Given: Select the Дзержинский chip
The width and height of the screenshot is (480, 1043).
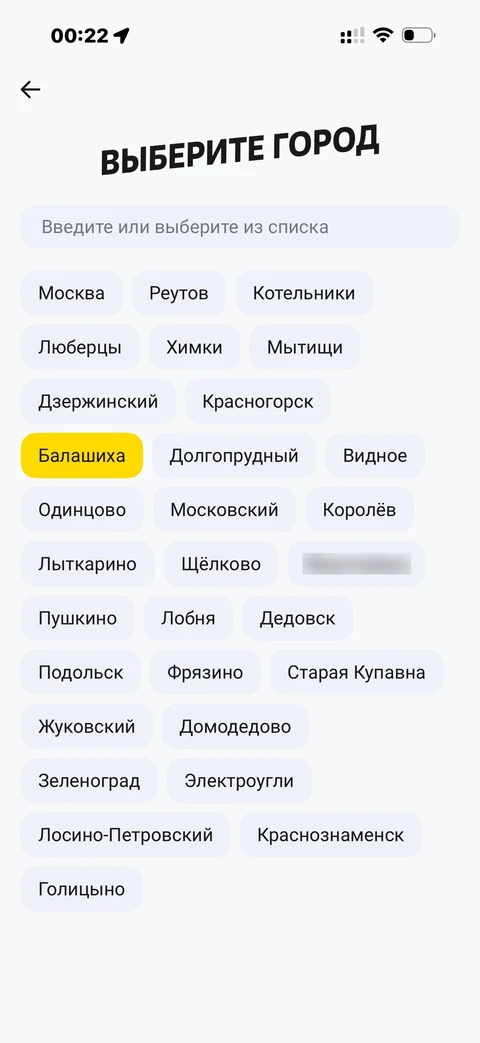Looking at the screenshot, I should (x=98, y=402).
